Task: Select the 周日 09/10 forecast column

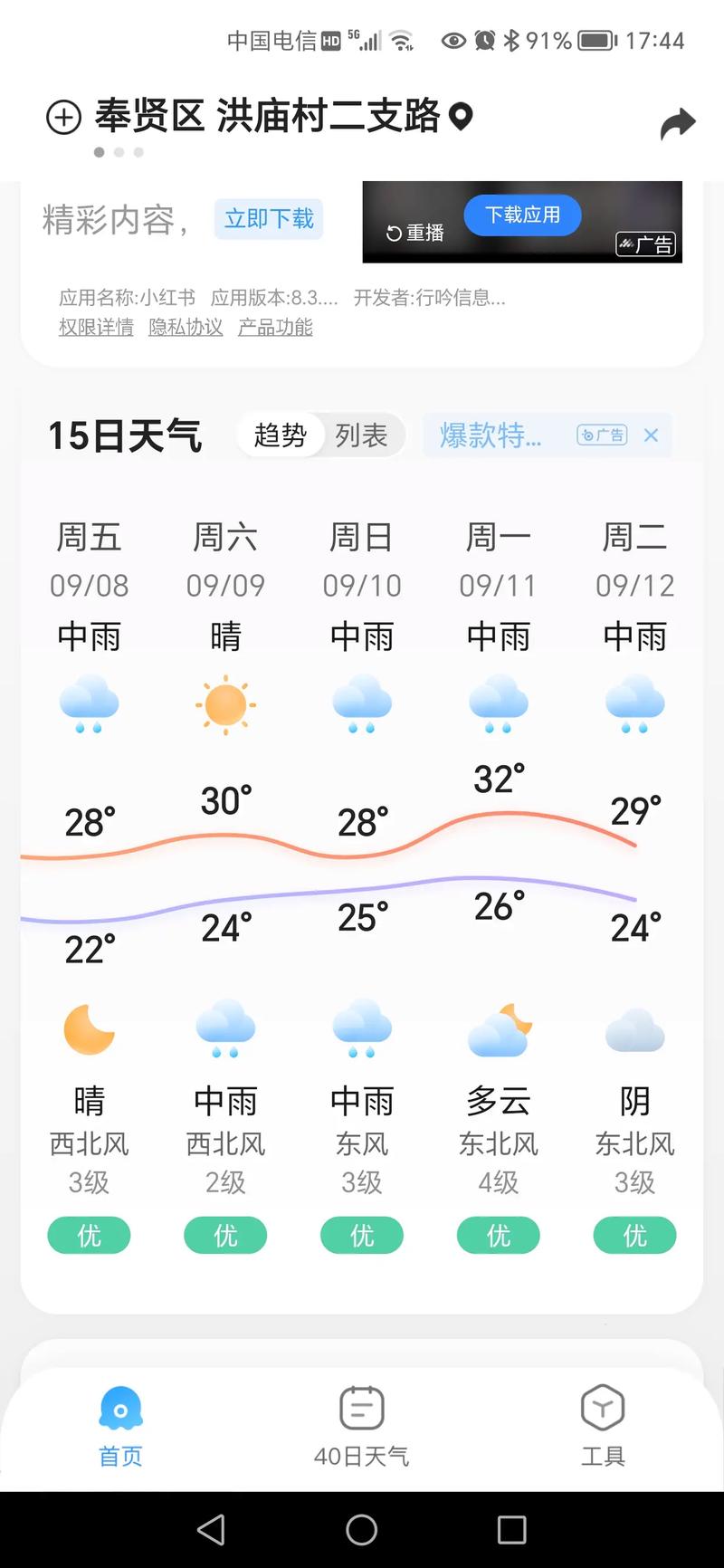Action: [x=361, y=561]
